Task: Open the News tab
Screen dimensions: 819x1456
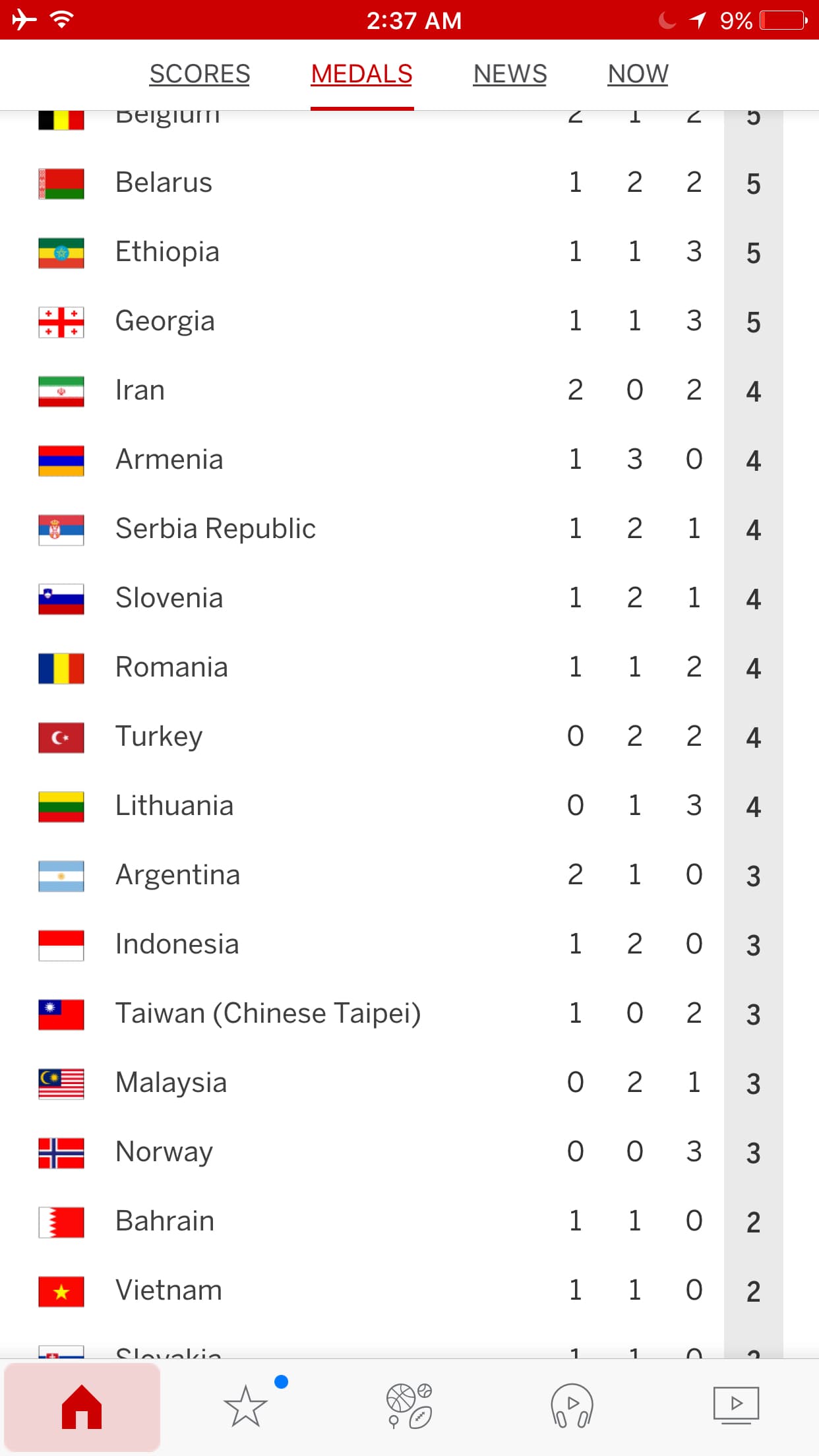Action: (x=510, y=74)
